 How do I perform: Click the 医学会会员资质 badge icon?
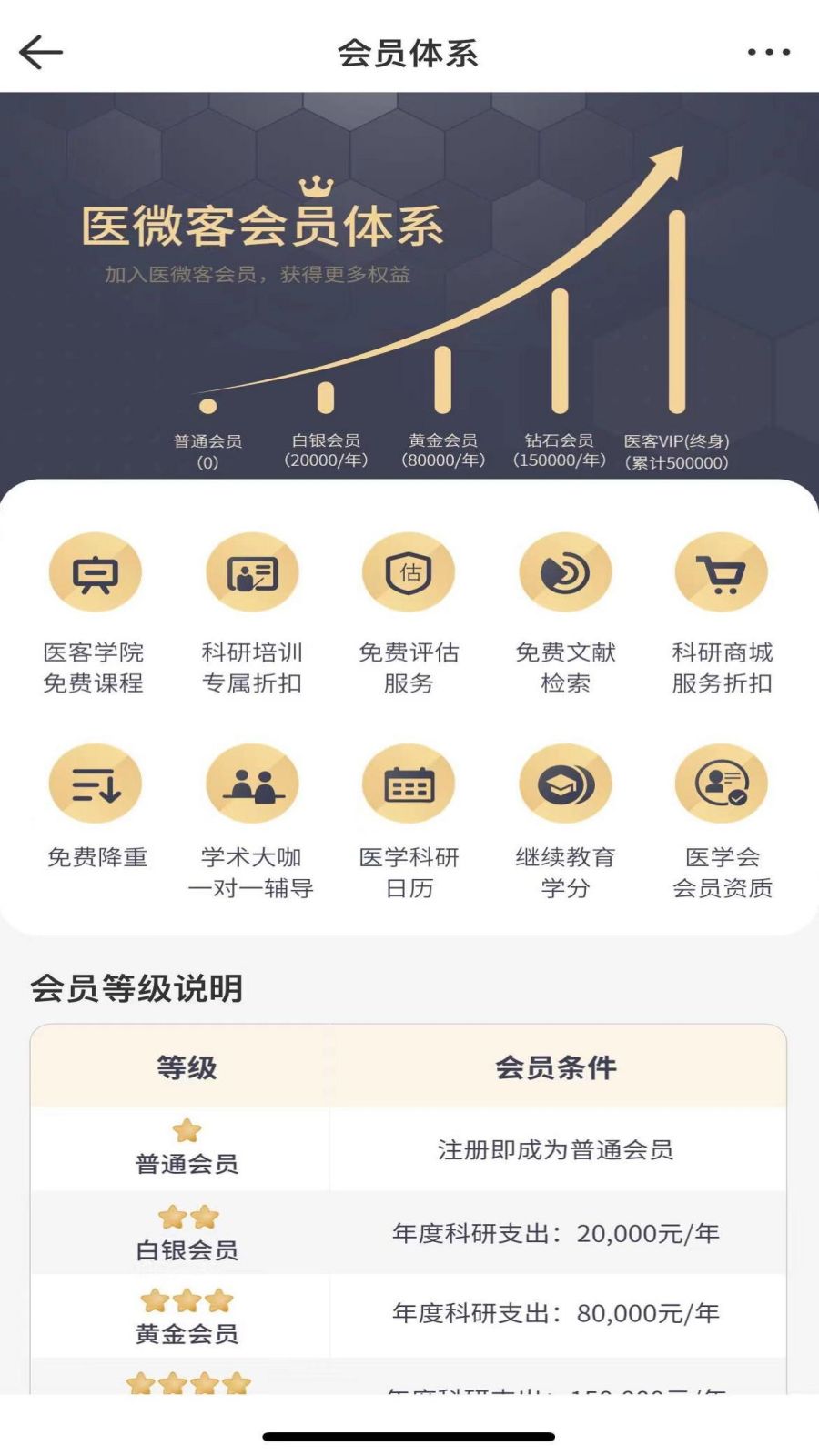(x=722, y=783)
